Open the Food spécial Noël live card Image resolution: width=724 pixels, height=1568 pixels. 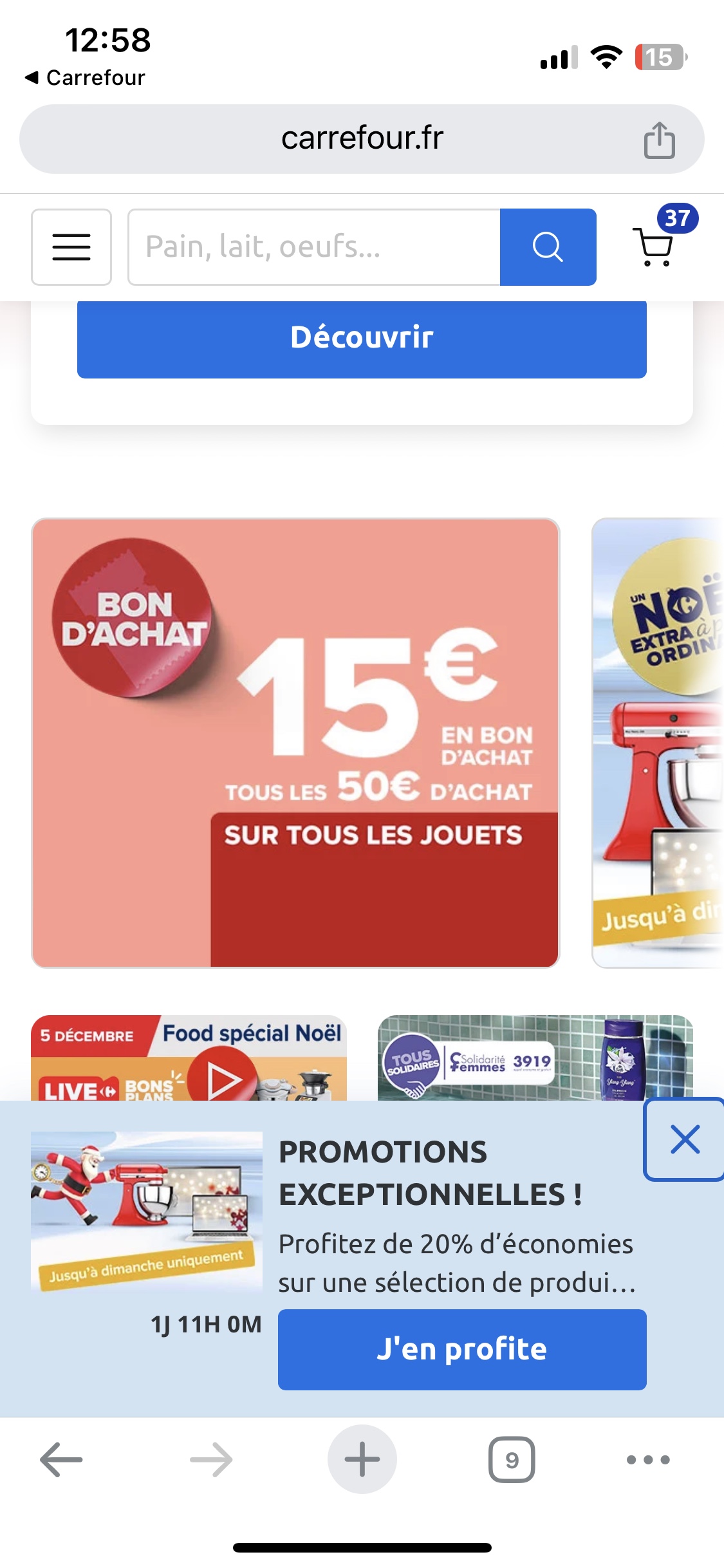[x=189, y=1058]
